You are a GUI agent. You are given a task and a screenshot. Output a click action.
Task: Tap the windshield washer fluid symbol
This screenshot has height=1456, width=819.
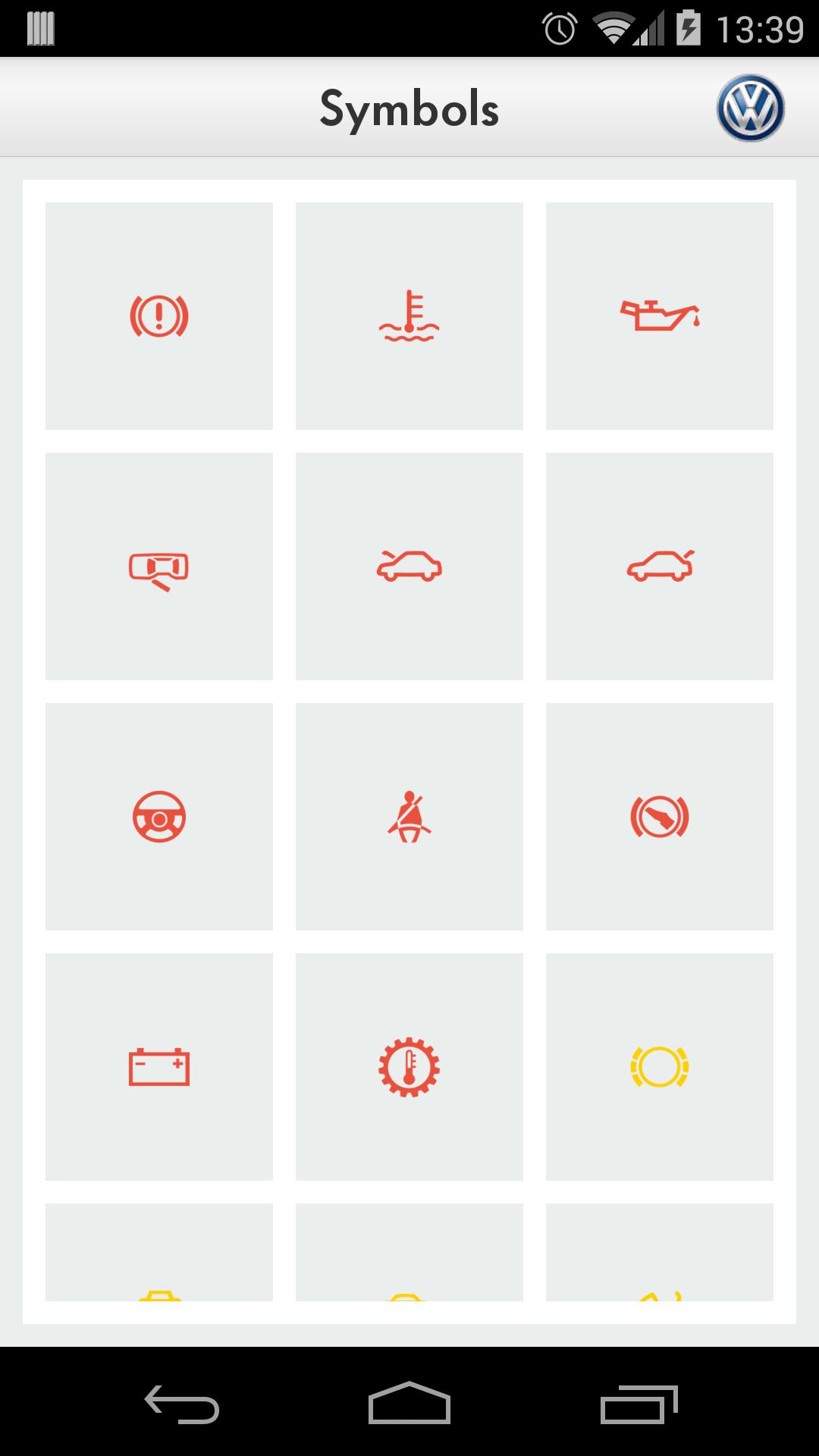[159, 566]
